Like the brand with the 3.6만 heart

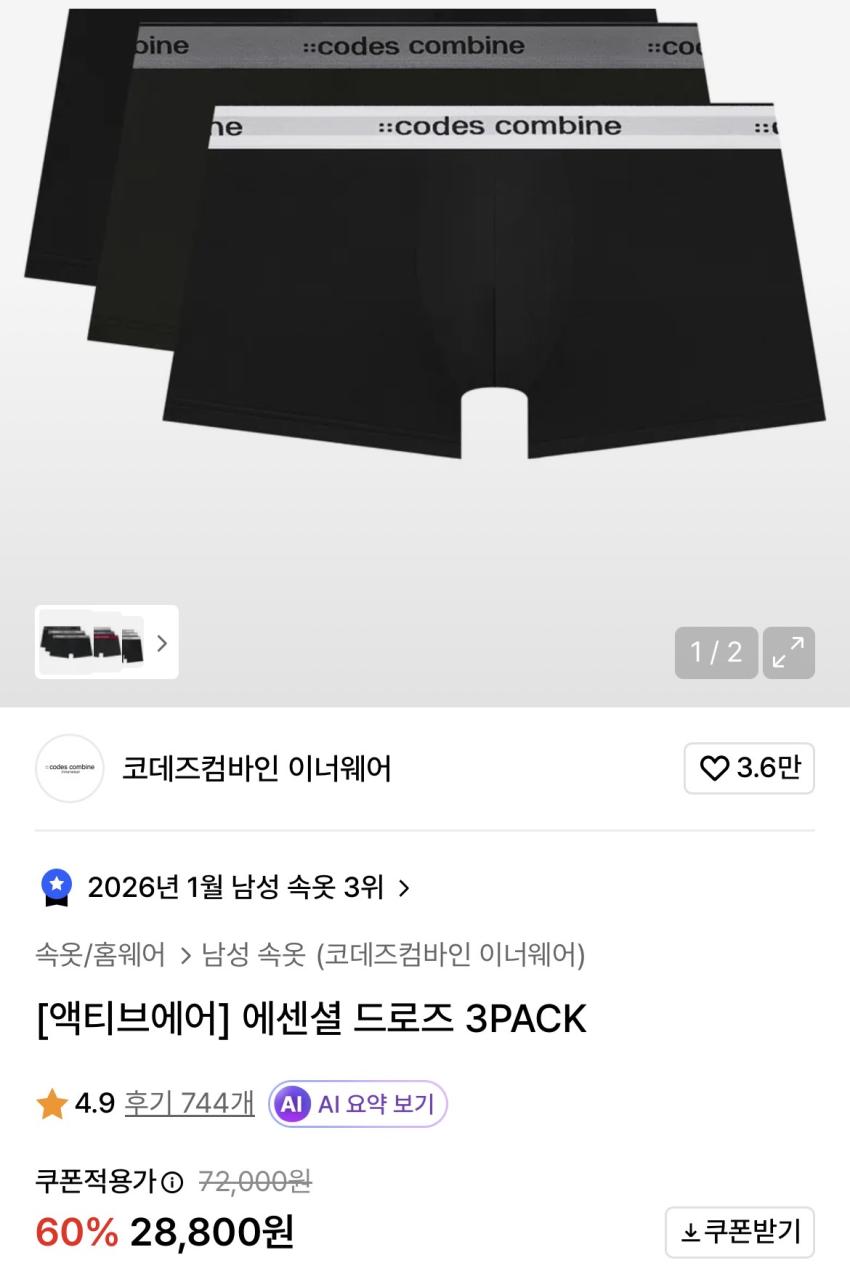point(749,768)
